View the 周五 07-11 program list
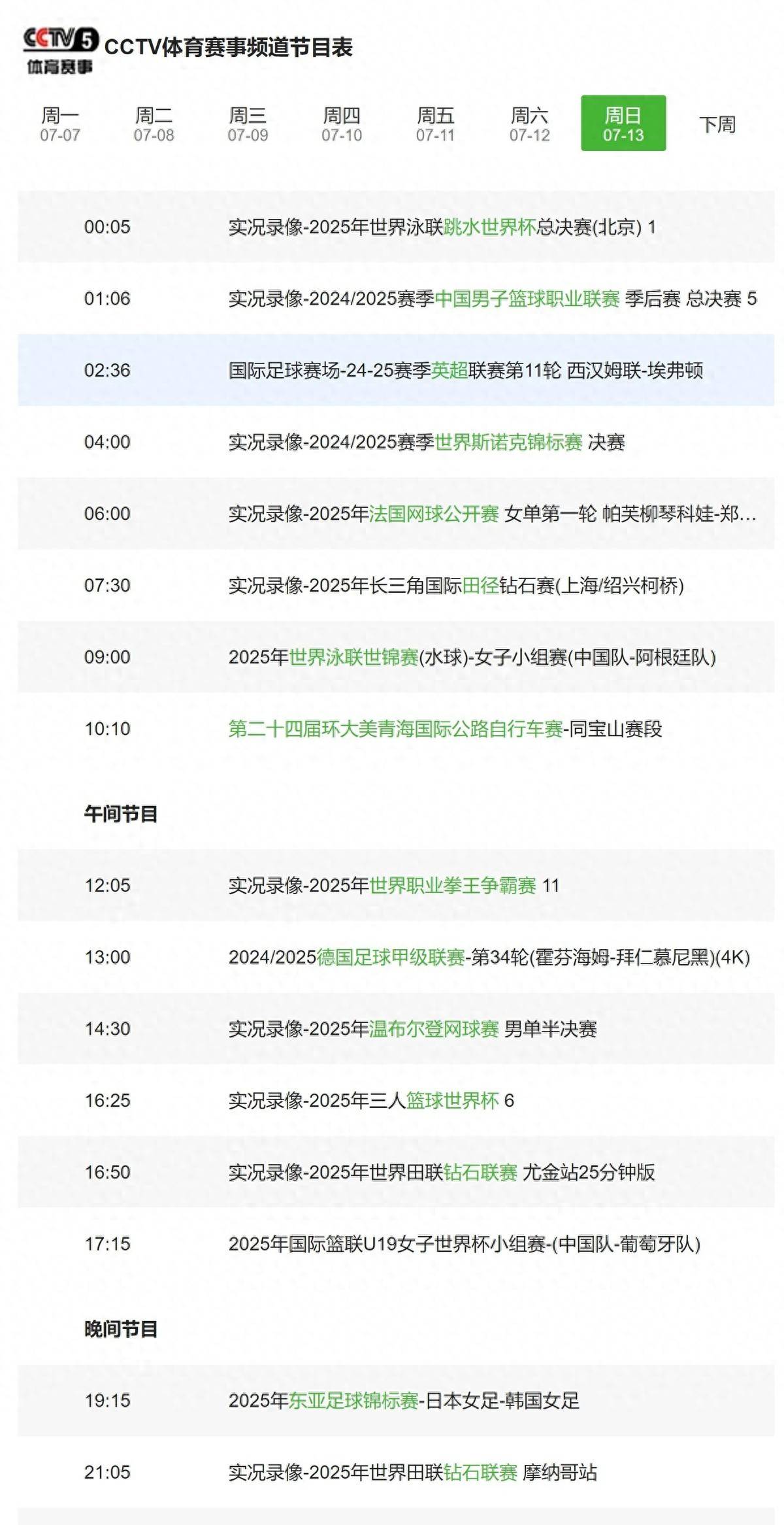The width and height of the screenshot is (784, 1525). 436,124
